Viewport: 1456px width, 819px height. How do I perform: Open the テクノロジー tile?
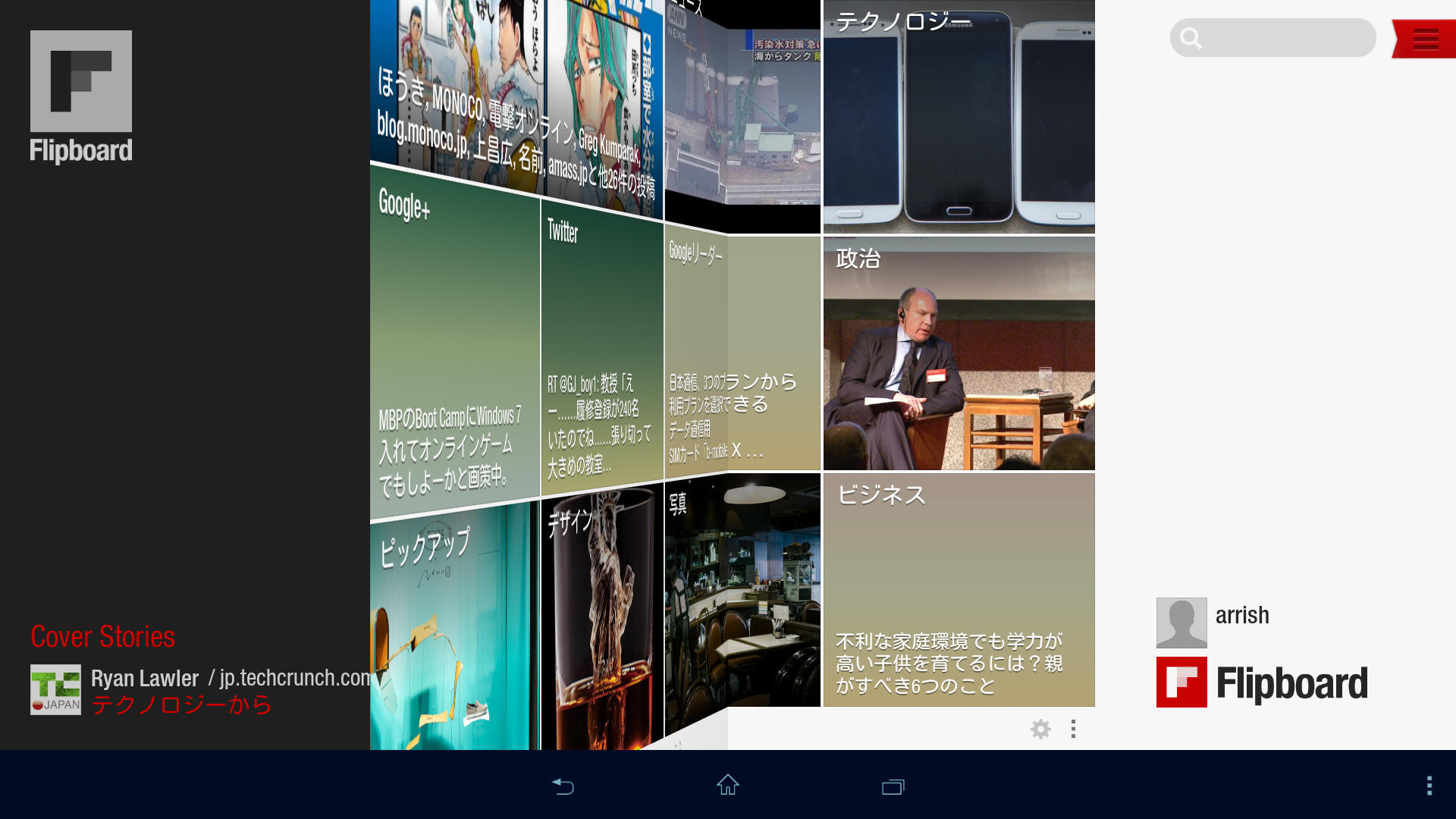click(x=959, y=117)
